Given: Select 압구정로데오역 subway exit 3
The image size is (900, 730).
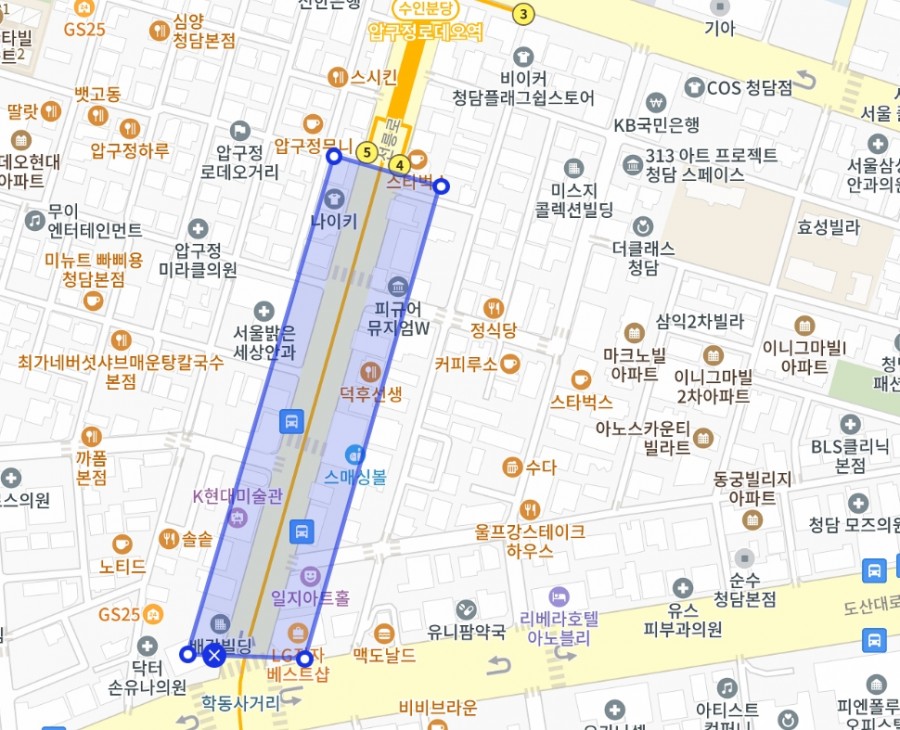Looking at the screenshot, I should click(x=522, y=14).
